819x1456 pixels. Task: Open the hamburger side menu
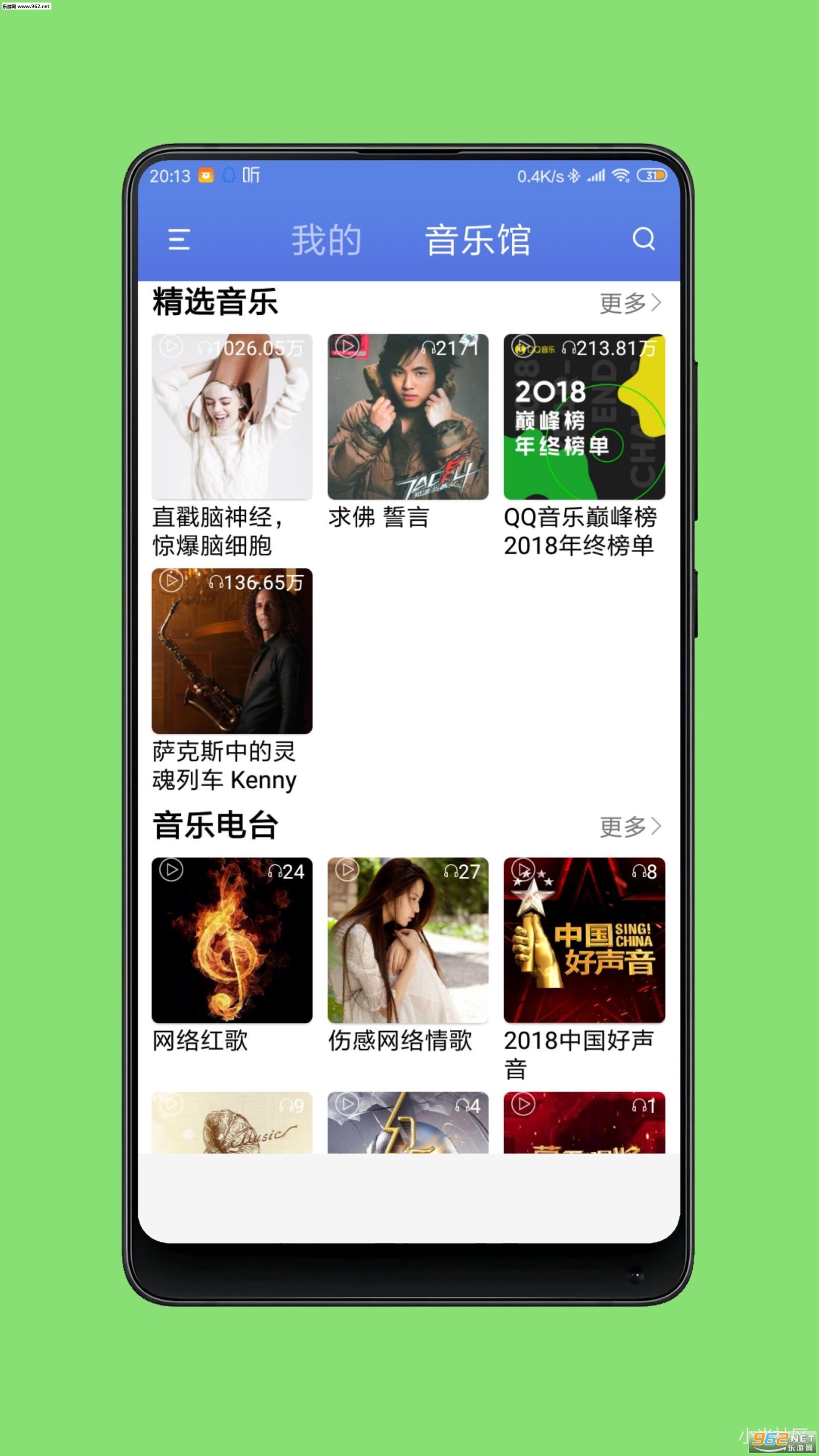coord(178,240)
